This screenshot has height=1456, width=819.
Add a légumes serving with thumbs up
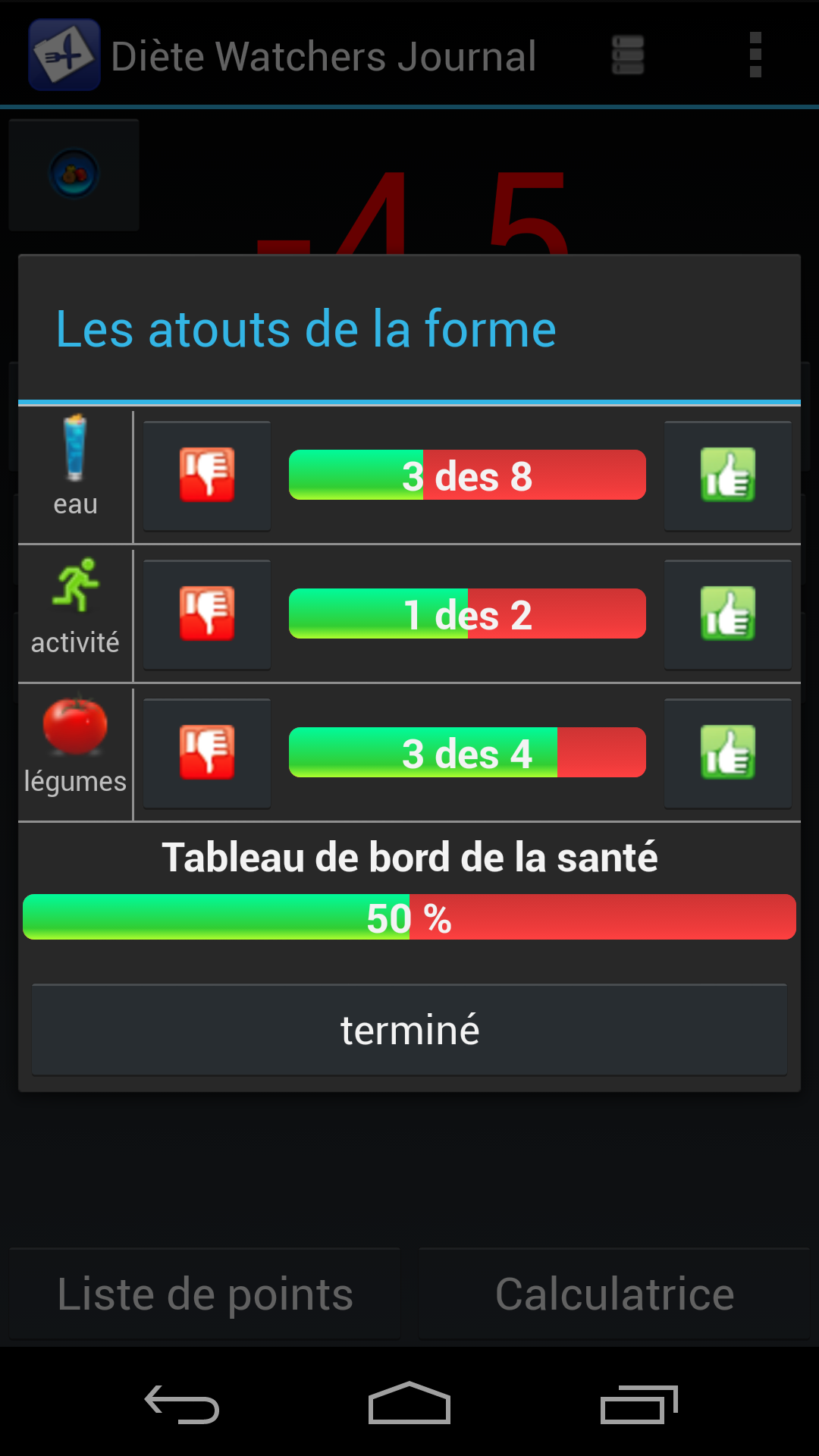(727, 753)
